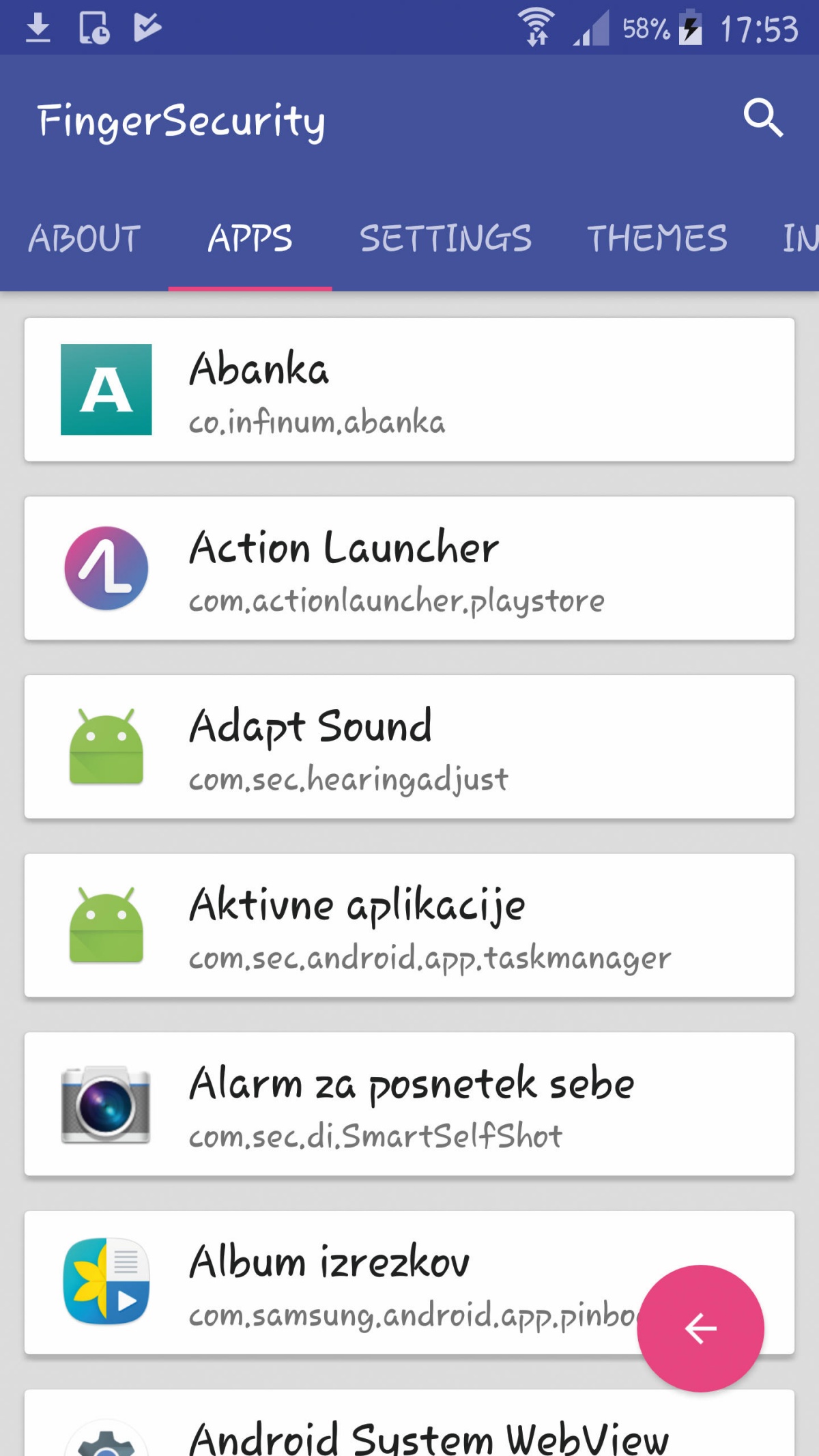
Task: Select Android System WebView
Action: 409,1423
